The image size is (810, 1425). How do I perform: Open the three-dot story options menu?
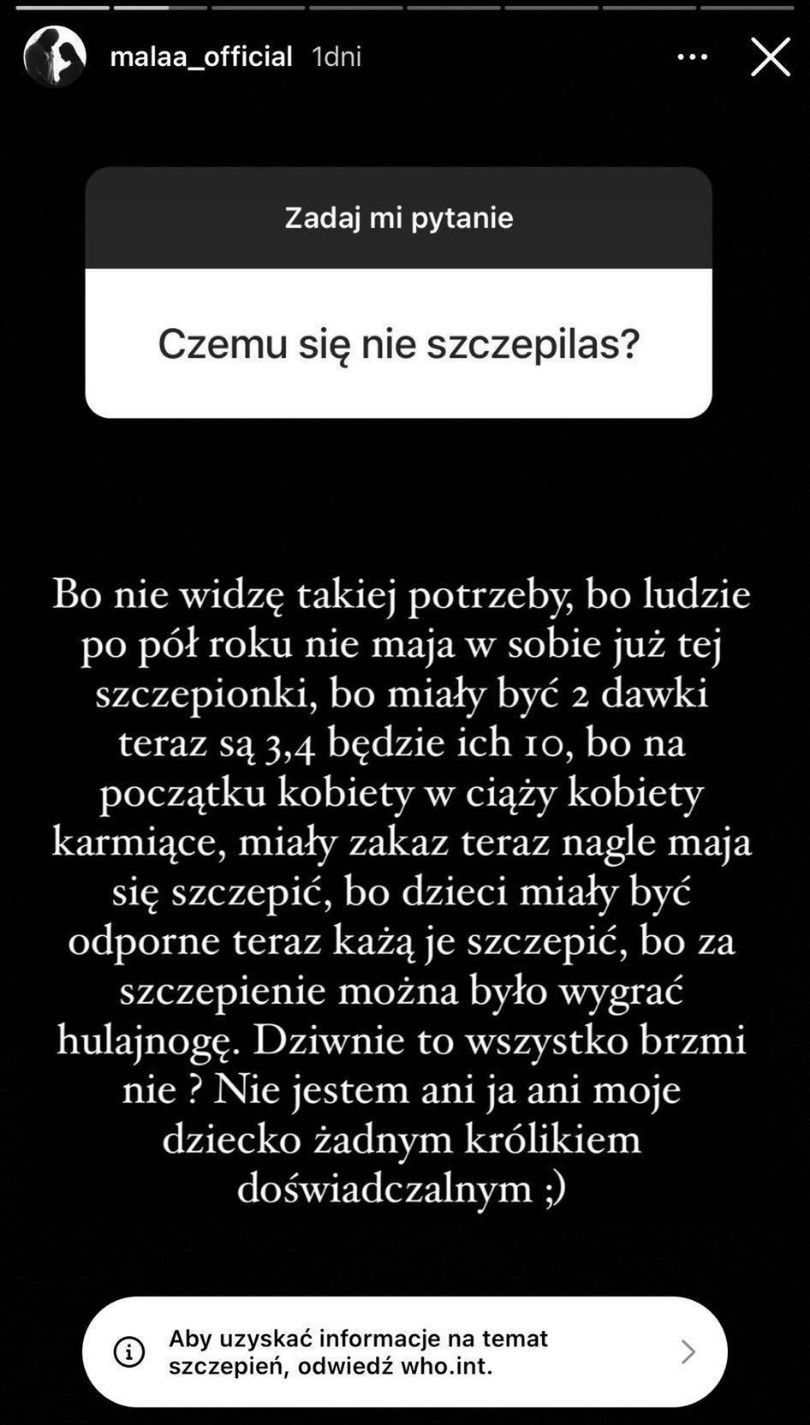pos(692,57)
